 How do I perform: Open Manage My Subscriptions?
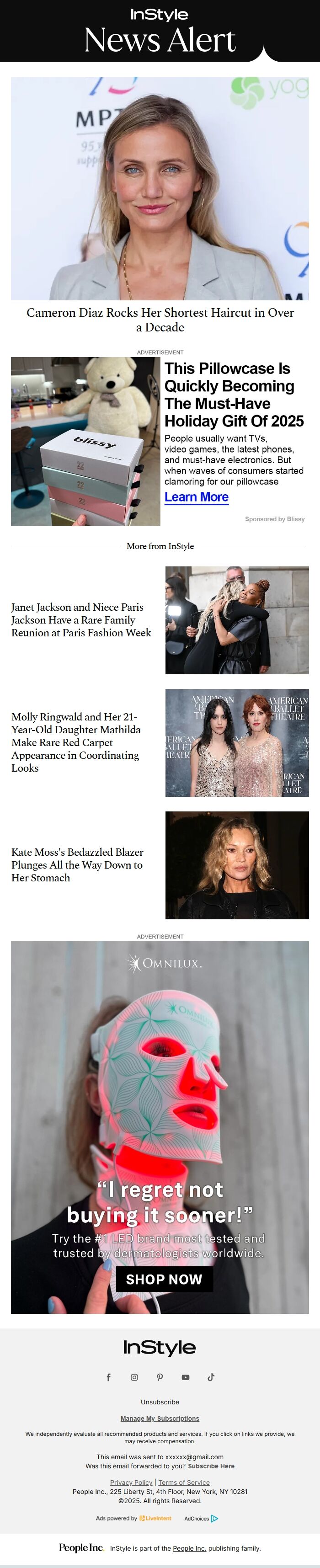click(160, 1418)
